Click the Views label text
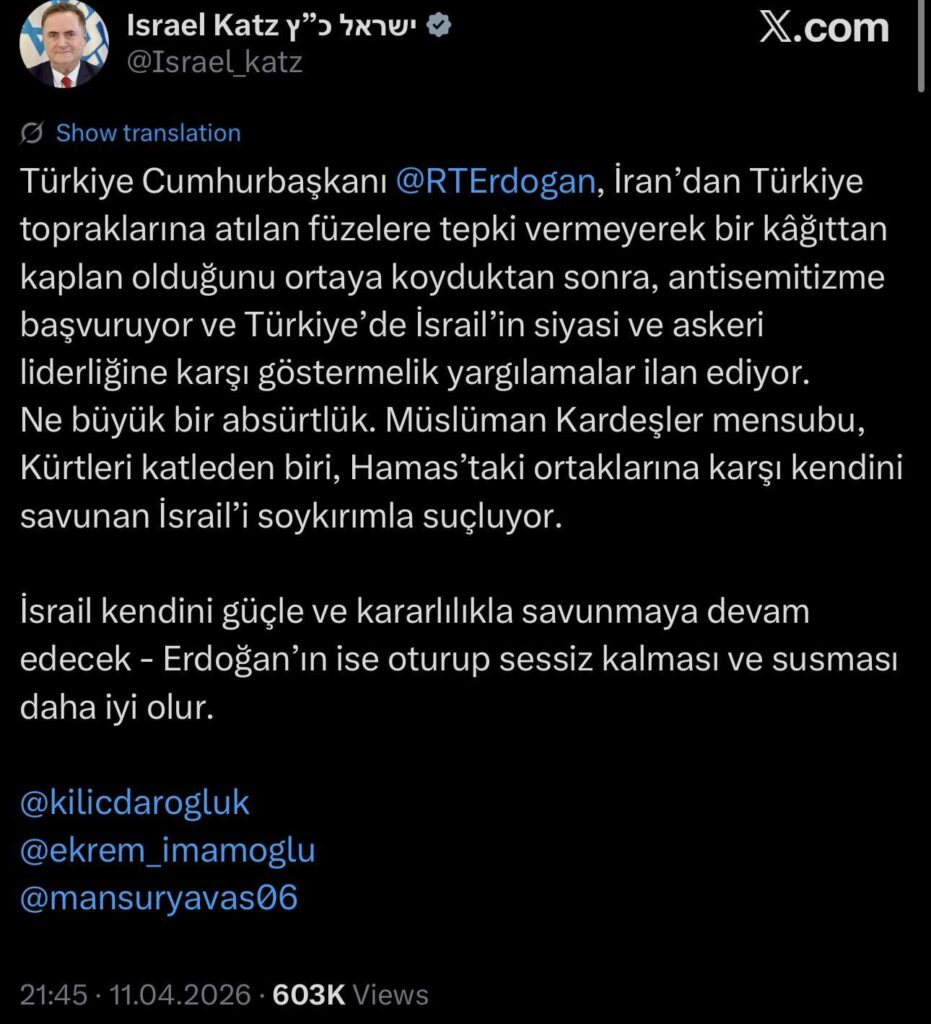 point(390,995)
